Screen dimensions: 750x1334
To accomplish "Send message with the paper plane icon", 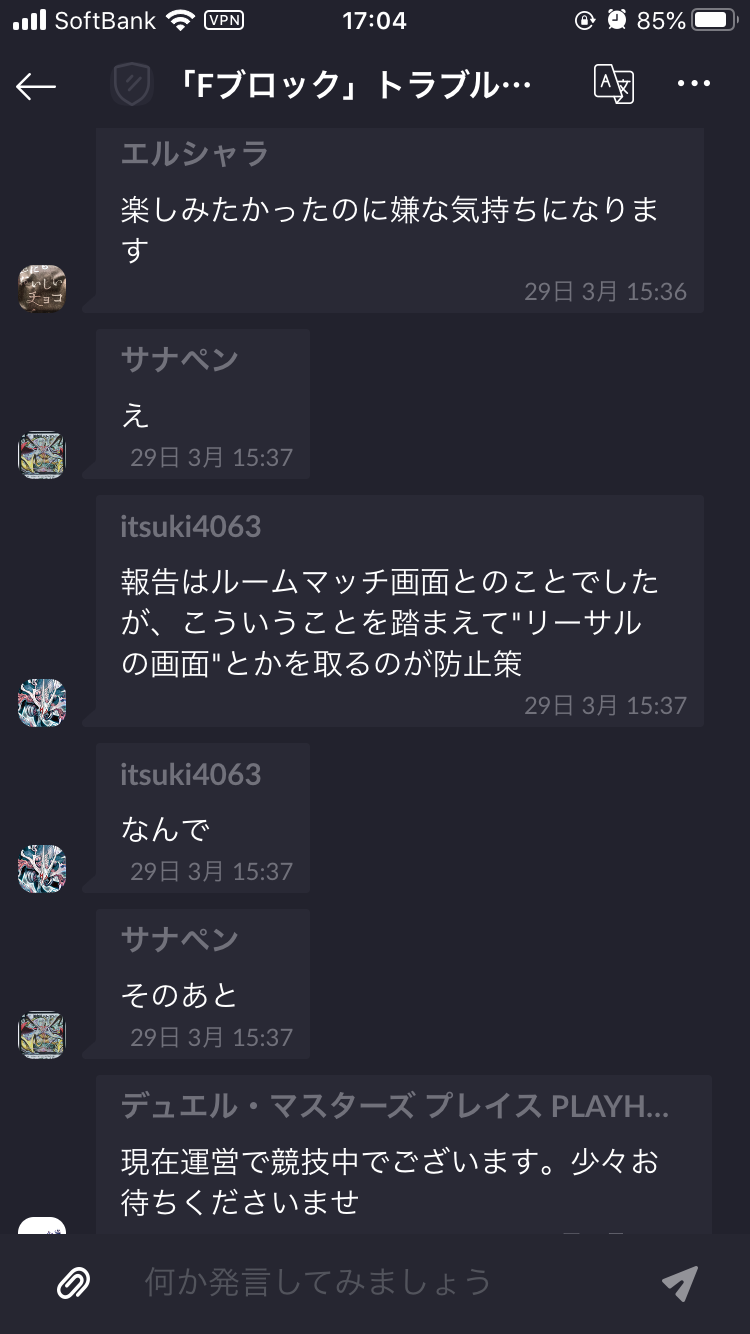I will click(680, 1282).
